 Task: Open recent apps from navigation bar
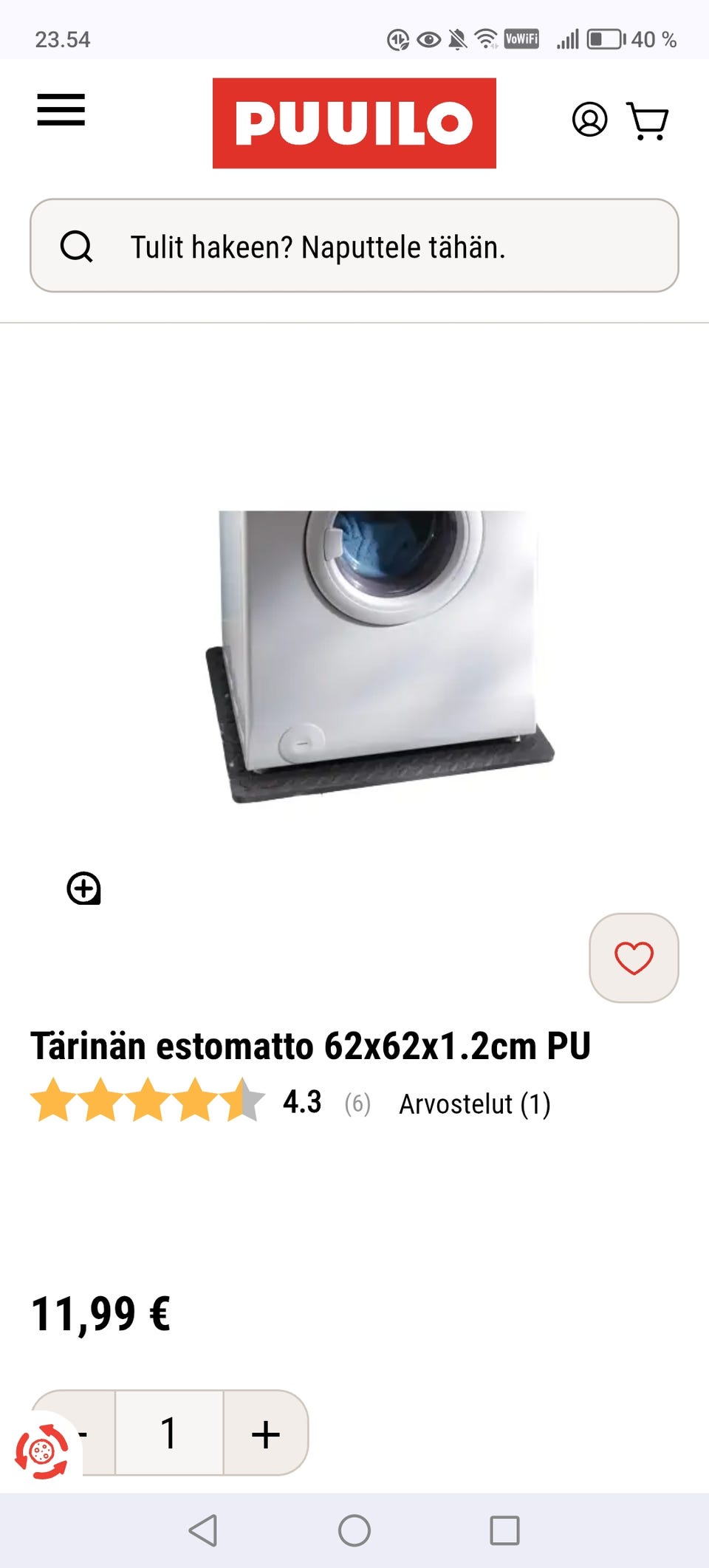tap(505, 1530)
